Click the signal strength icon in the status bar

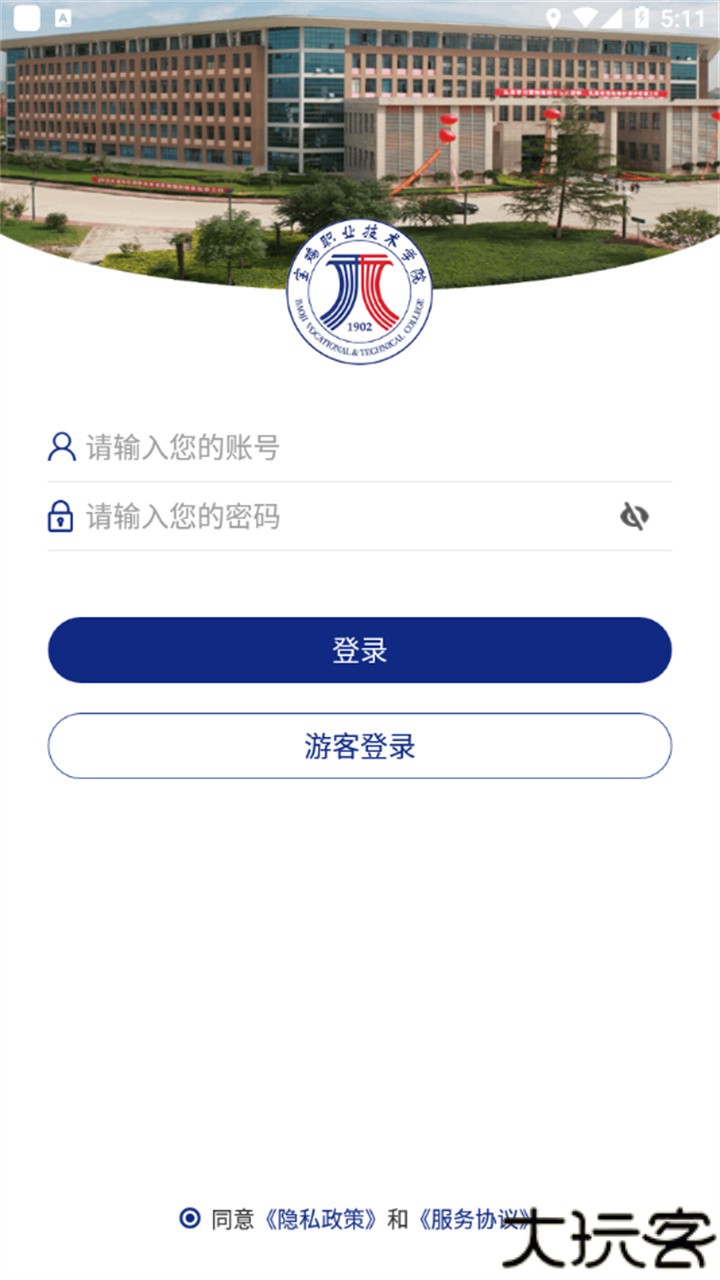[x=612, y=16]
